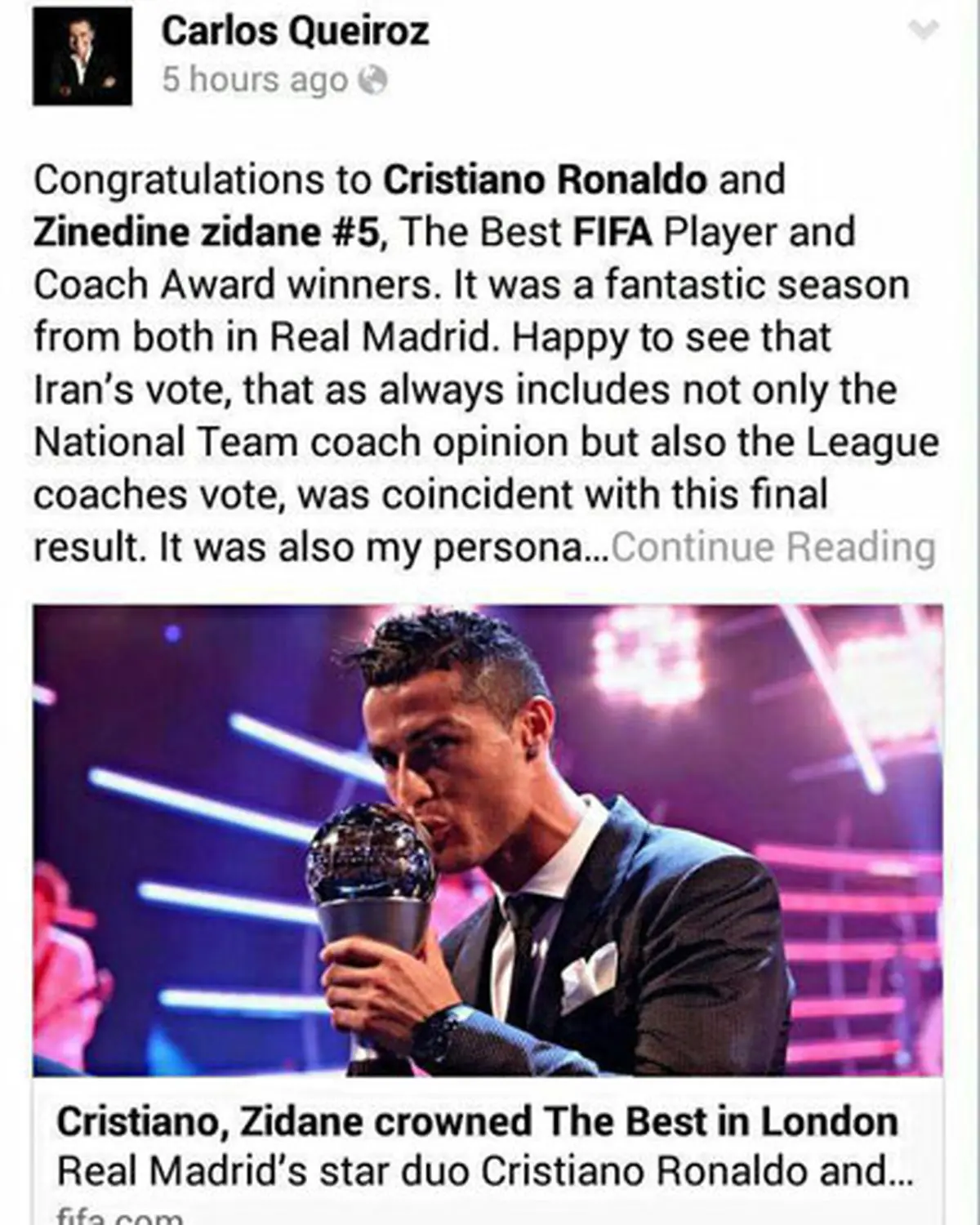Open the tagged Zinedine zidane page
This screenshot has width=980, height=1225.
[x=178, y=233]
